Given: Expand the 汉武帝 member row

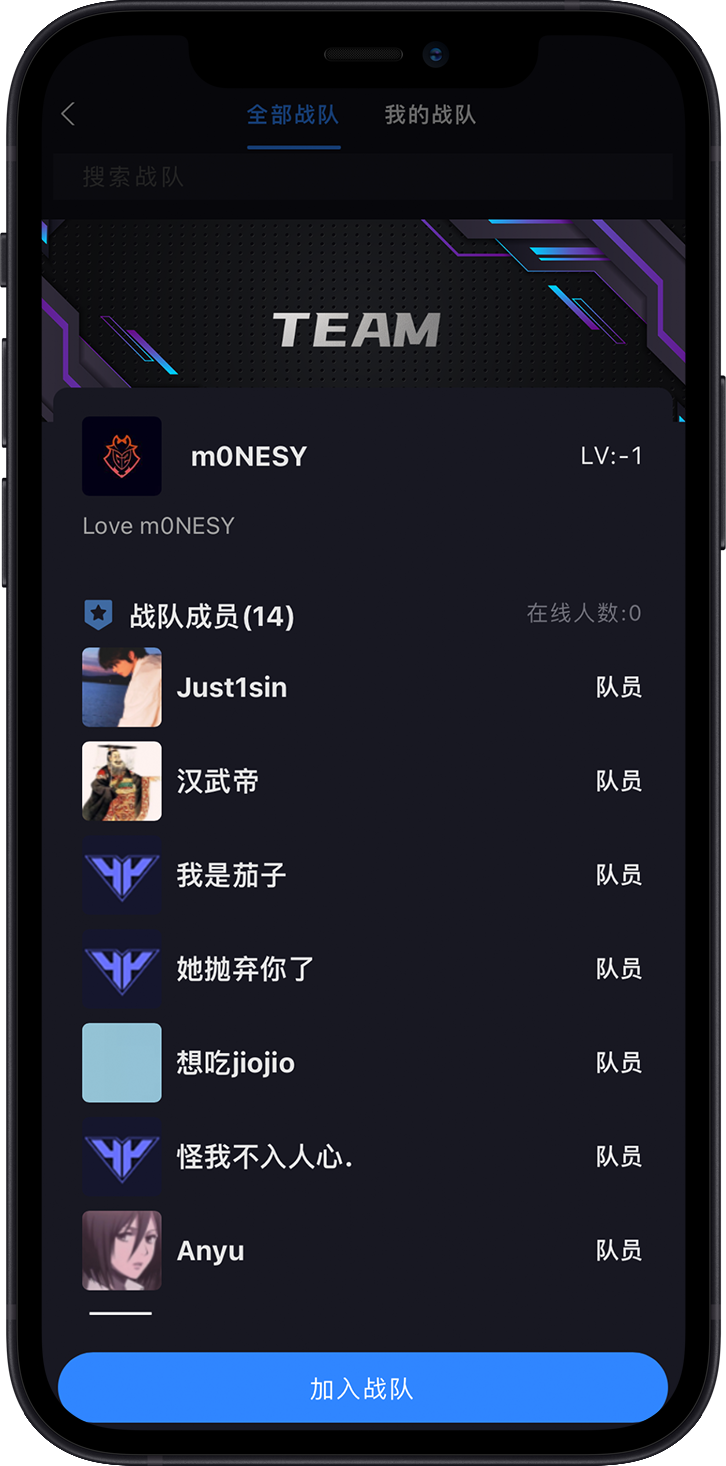Looking at the screenshot, I should 400,781.
